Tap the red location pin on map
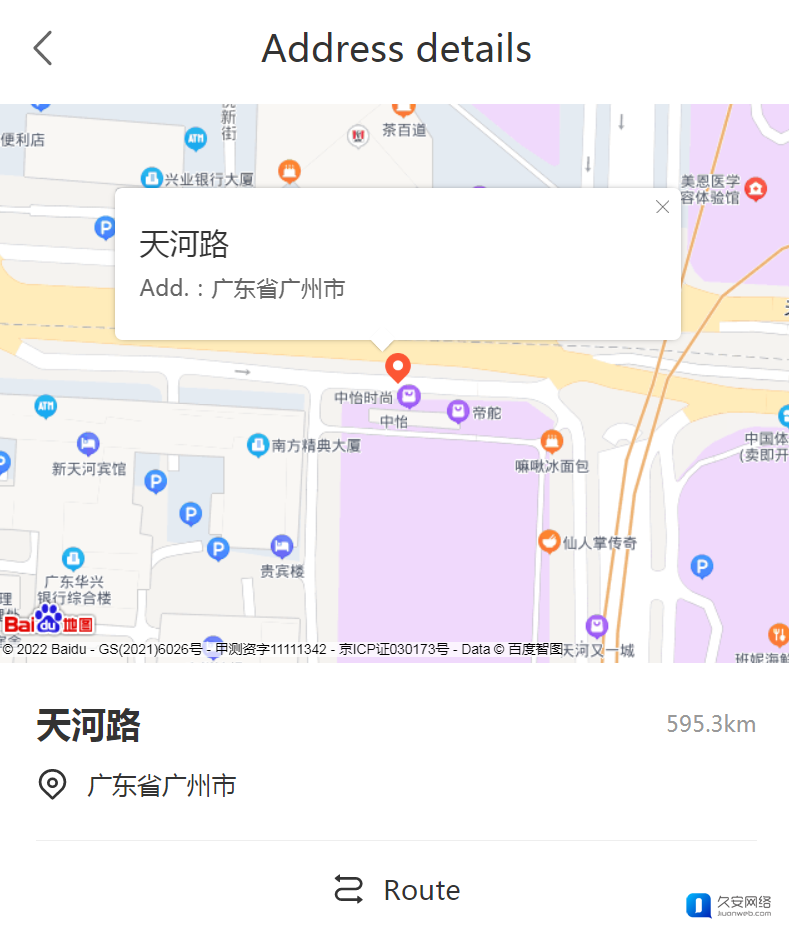The image size is (789, 931). (398, 367)
